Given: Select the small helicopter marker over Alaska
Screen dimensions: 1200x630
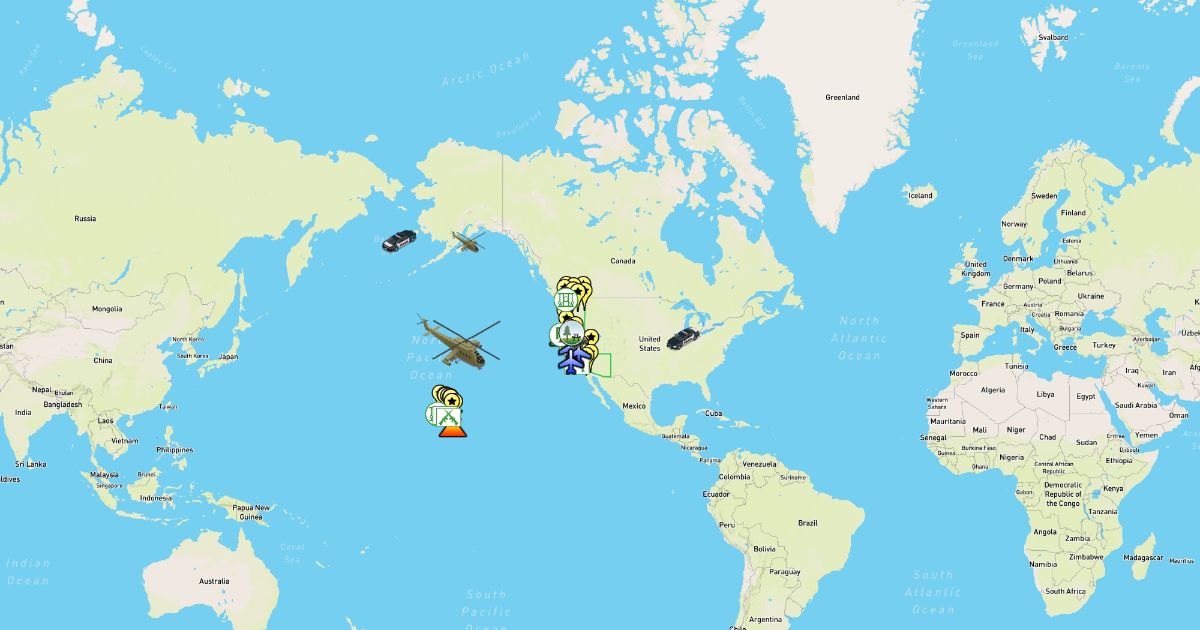Looking at the screenshot, I should coord(467,241).
